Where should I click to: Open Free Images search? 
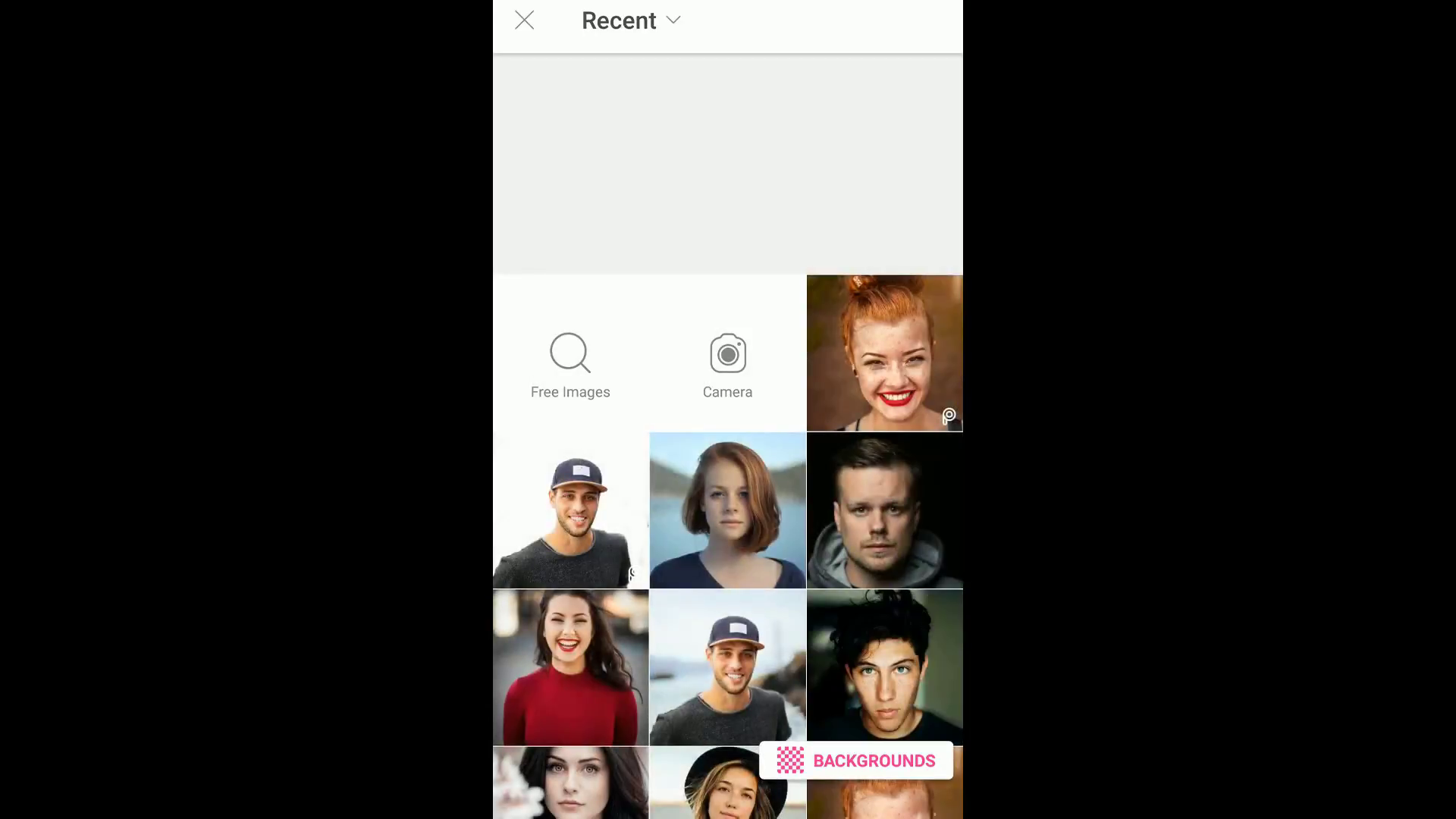[570, 366]
